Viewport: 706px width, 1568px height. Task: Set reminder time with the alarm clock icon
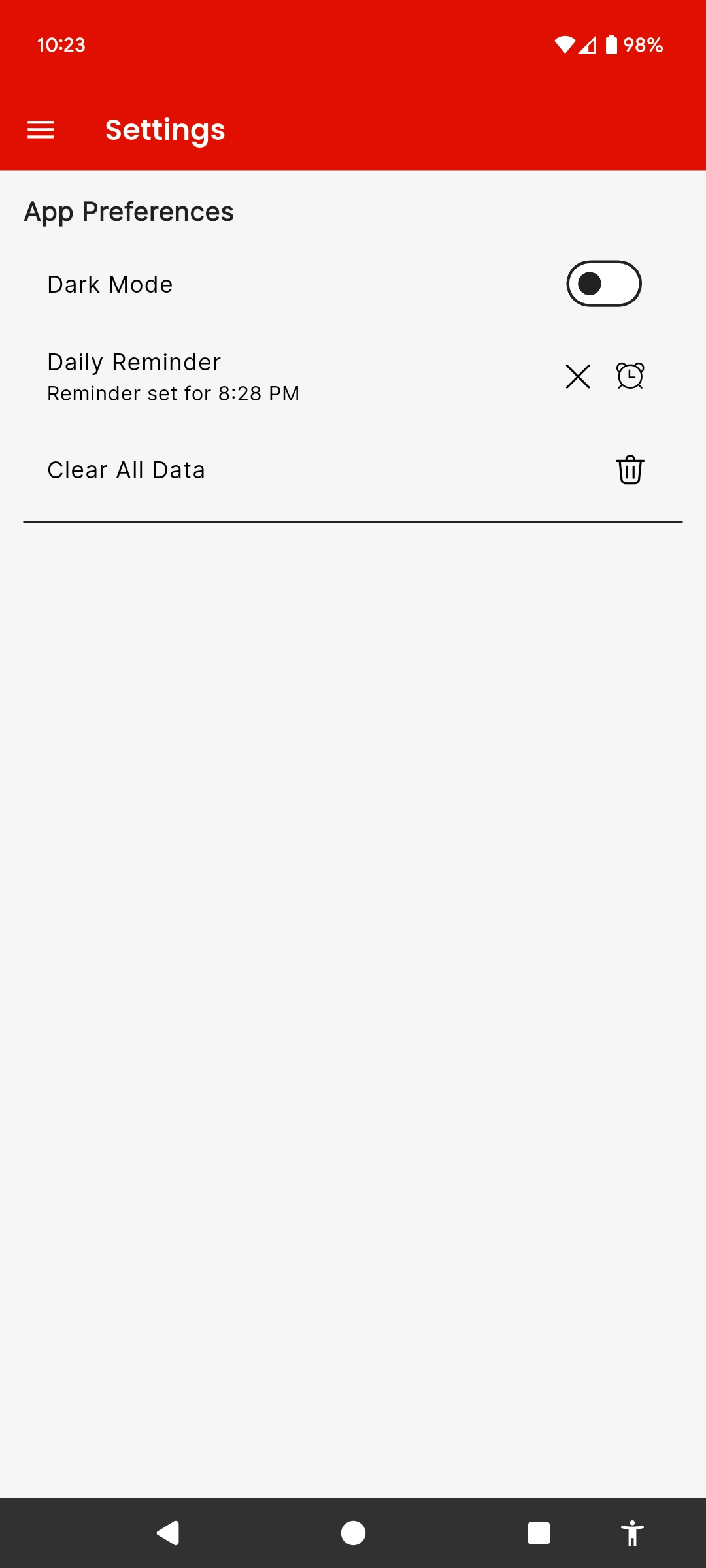(630, 376)
